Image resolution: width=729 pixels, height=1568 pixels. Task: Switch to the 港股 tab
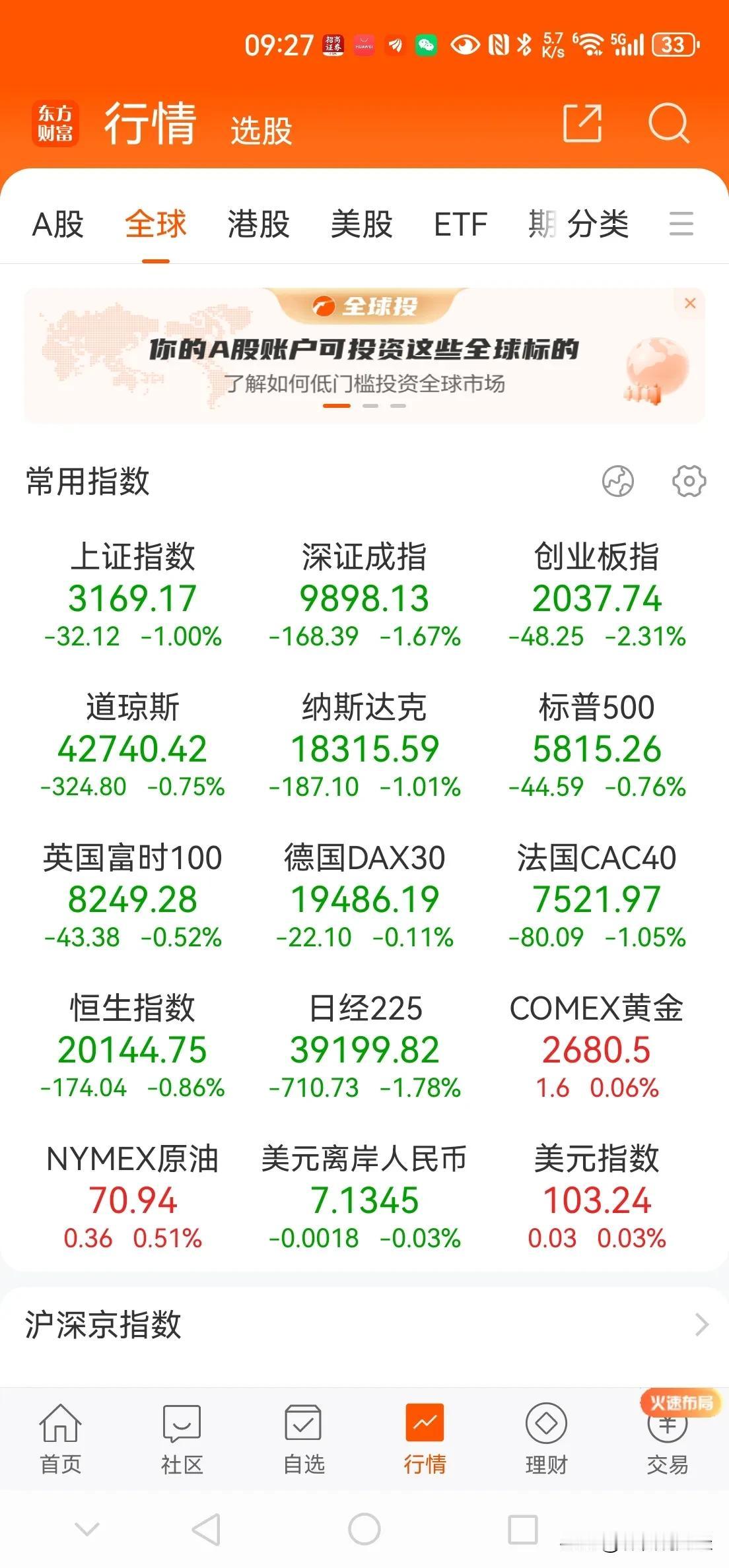click(259, 224)
